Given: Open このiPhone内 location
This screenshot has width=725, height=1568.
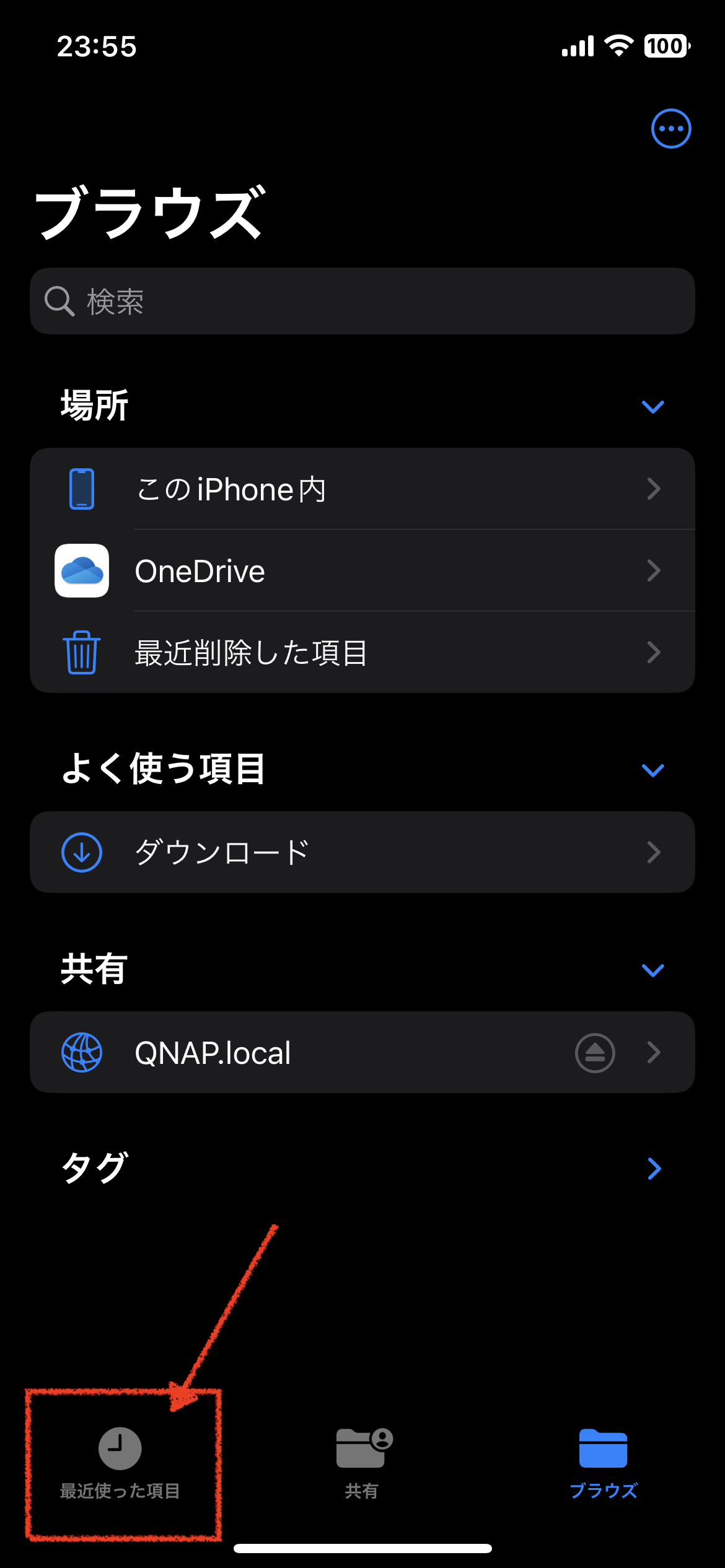Looking at the screenshot, I should (x=362, y=489).
